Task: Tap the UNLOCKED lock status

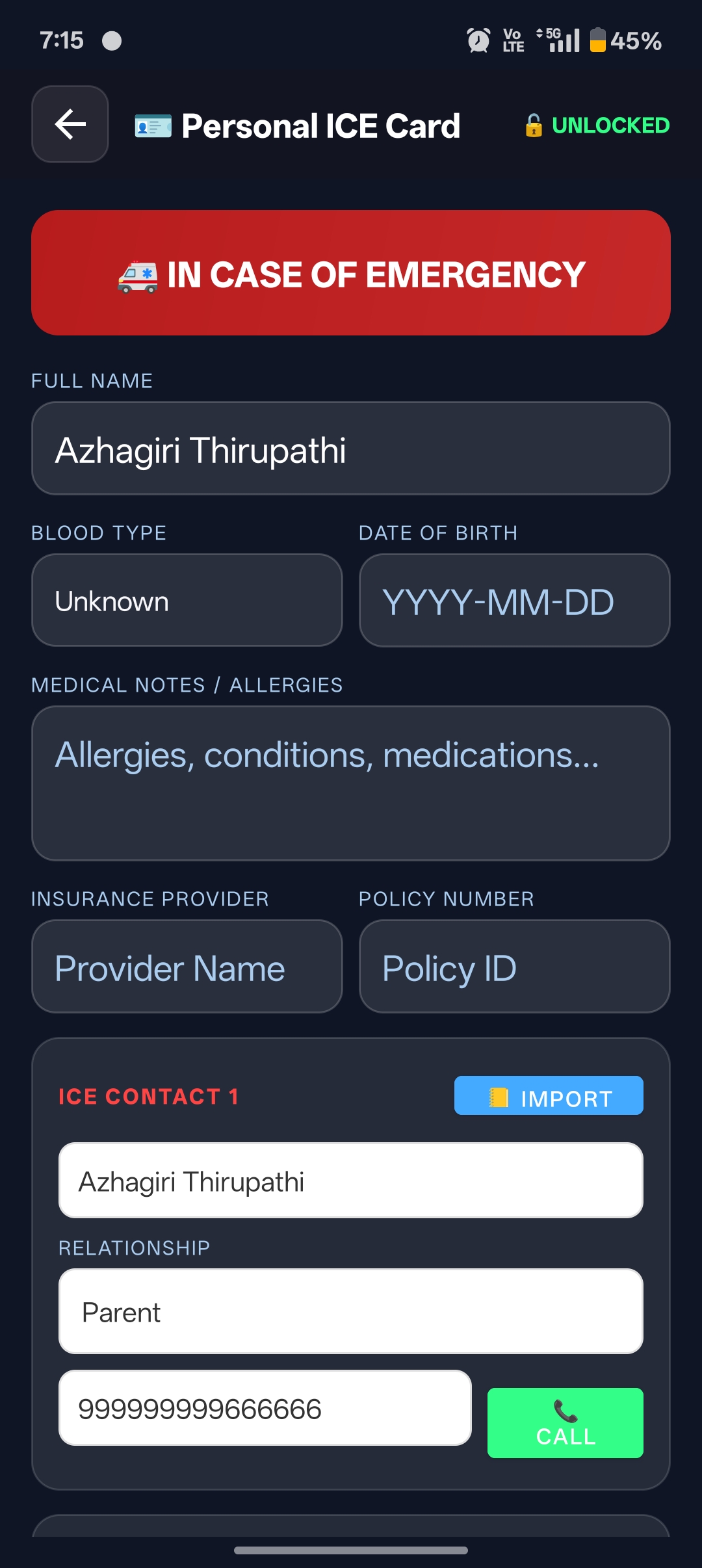Action: (597, 125)
